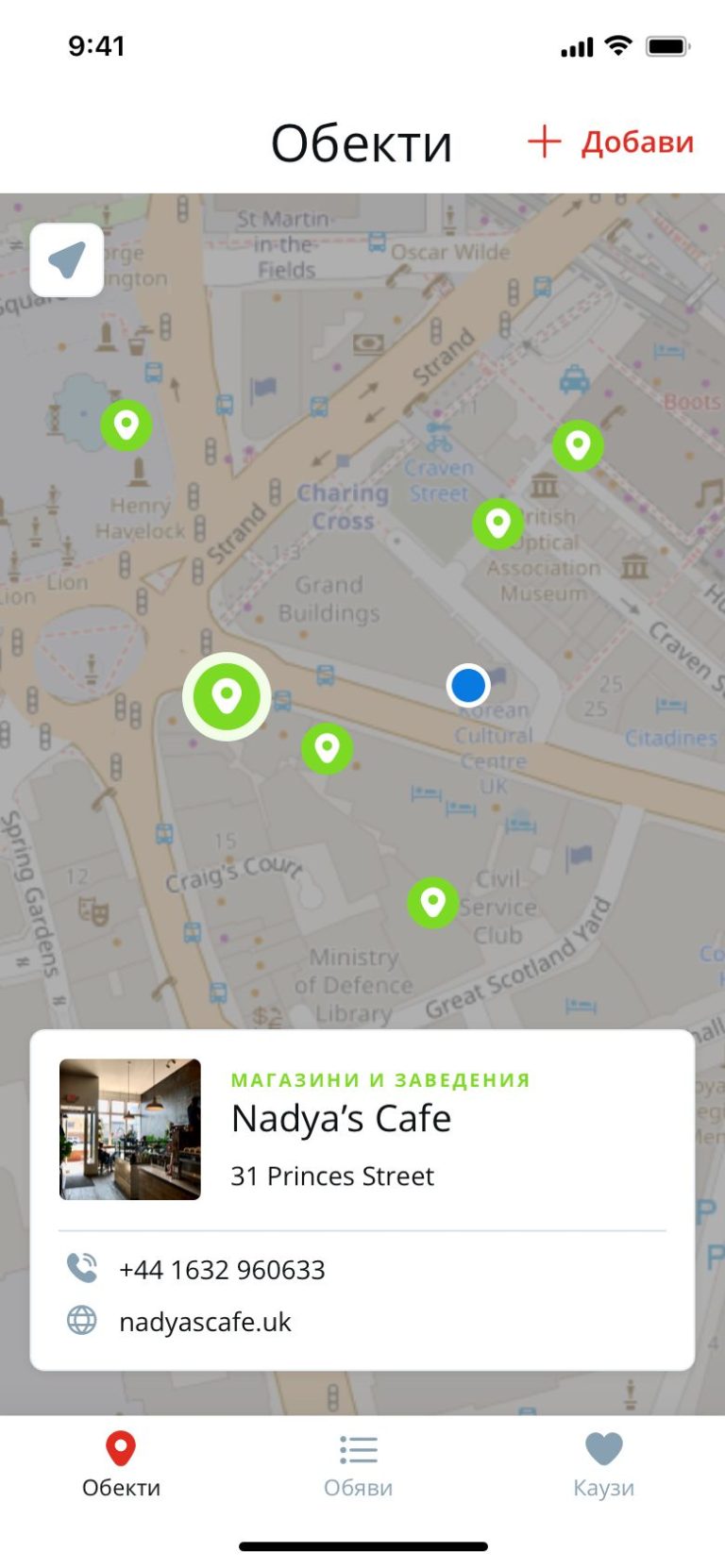Call +44 1632 960633
The image size is (725, 1568).
click(x=222, y=1270)
